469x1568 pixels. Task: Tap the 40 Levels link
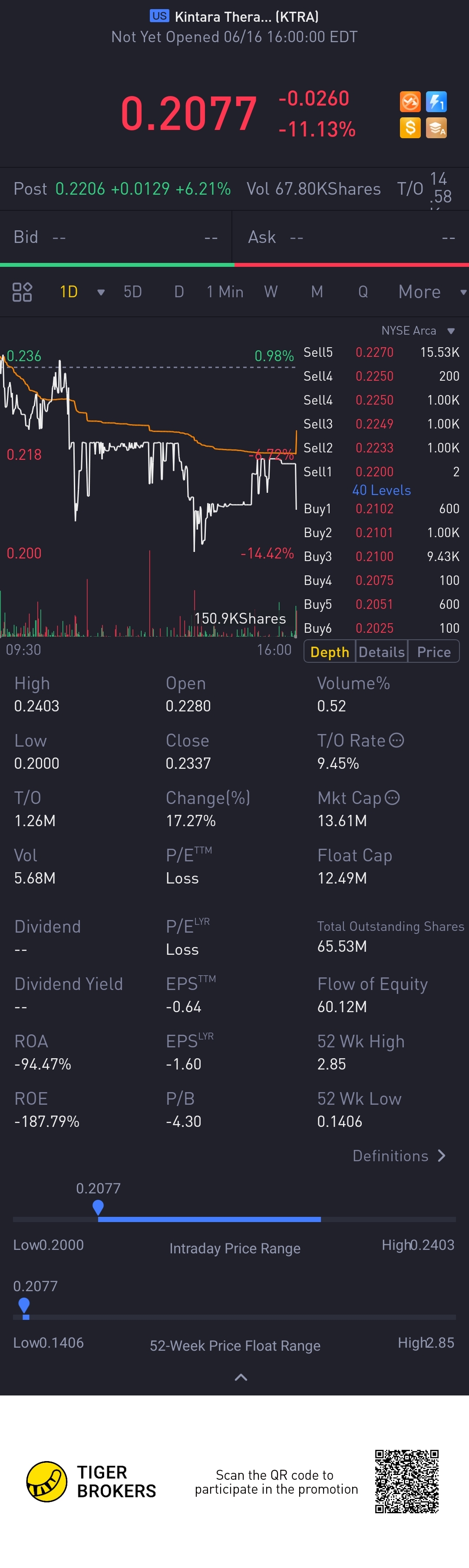click(381, 490)
